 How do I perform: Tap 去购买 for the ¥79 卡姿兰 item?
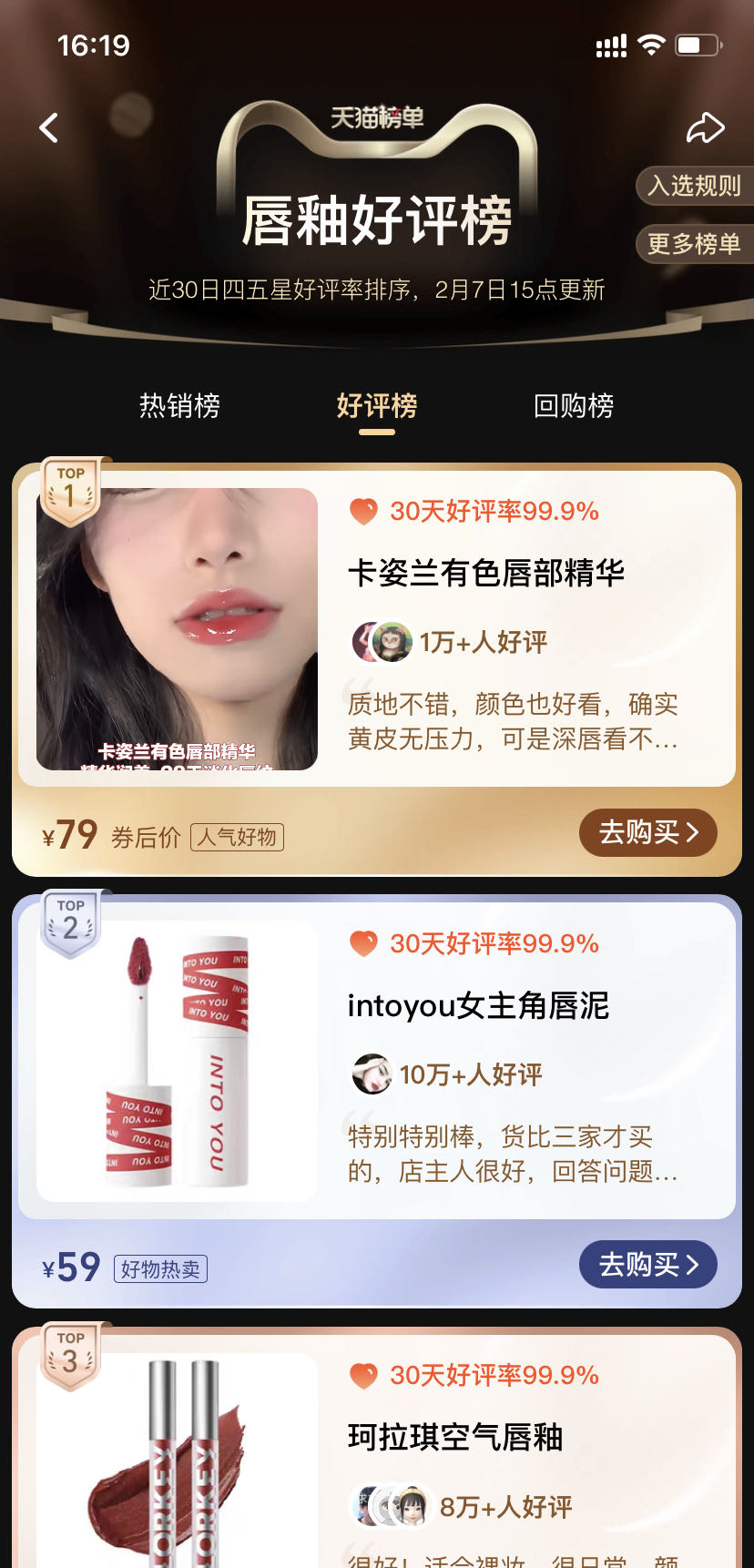[x=647, y=832]
